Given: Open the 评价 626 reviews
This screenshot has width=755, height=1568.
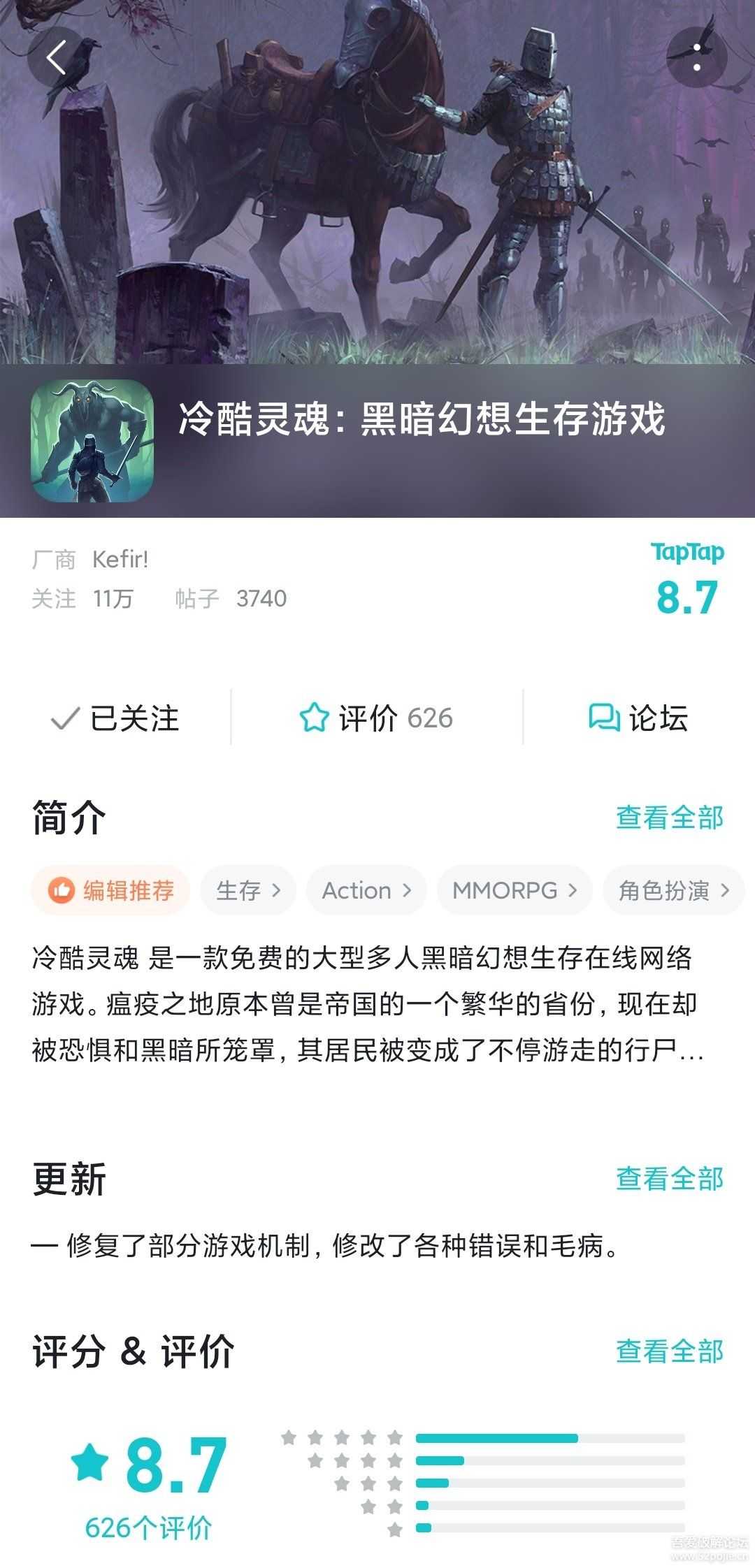Looking at the screenshot, I should 377,718.
